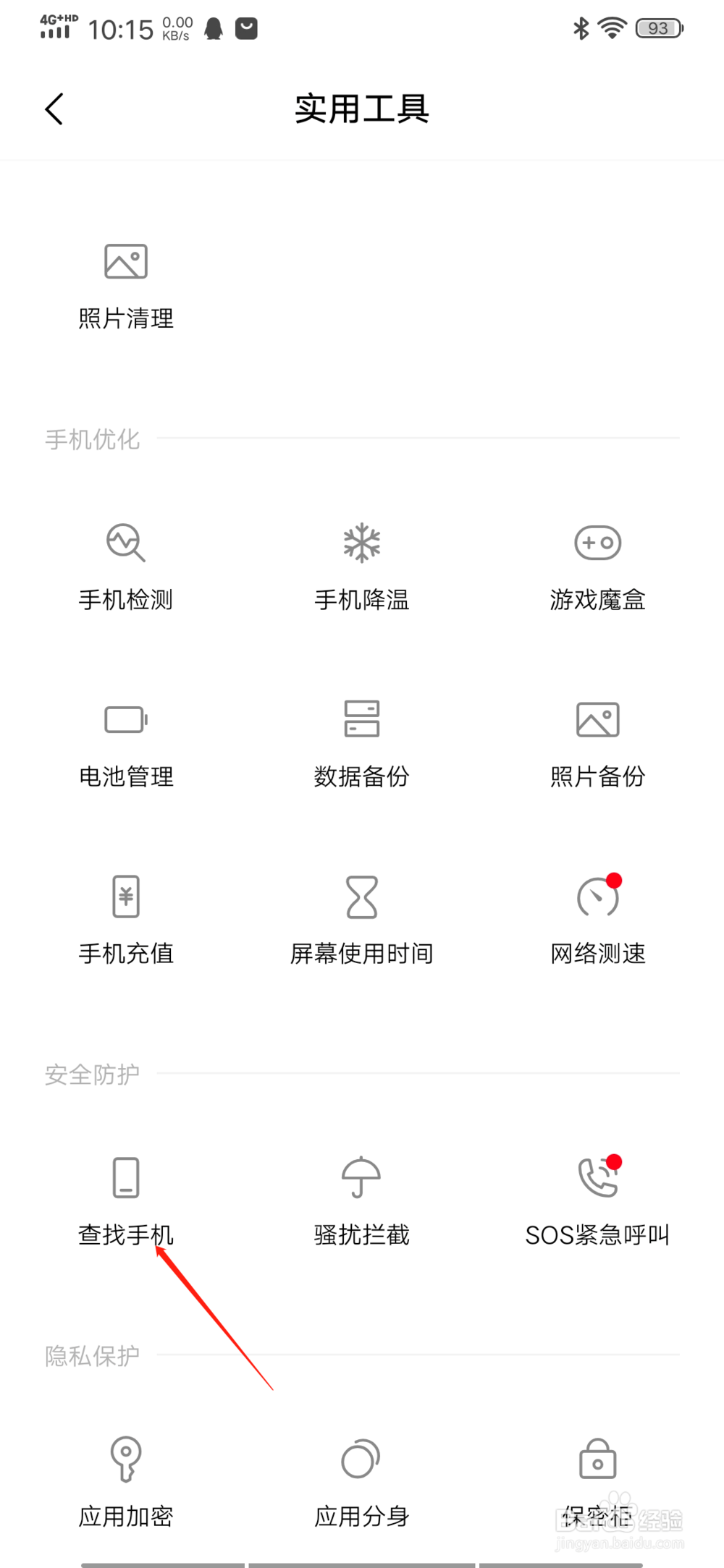Open 照片清理 tool
Viewport: 724px width, 1568px height.
click(x=126, y=287)
